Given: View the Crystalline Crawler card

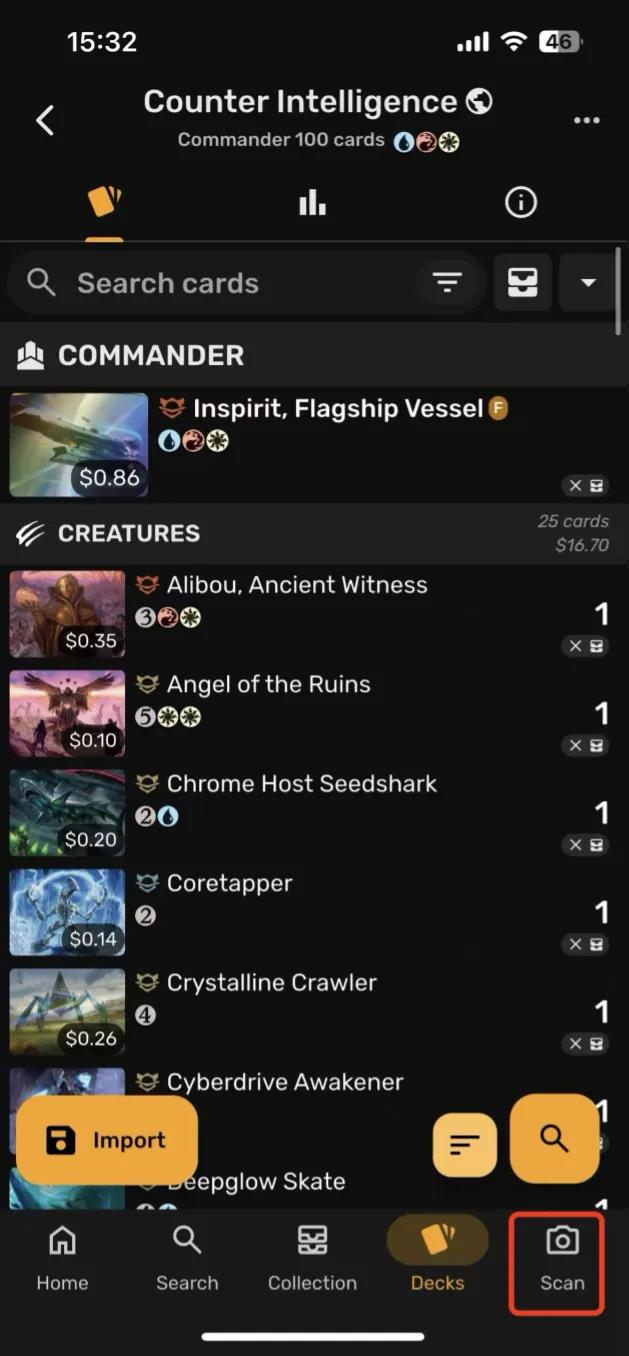Looking at the screenshot, I should 271,983.
